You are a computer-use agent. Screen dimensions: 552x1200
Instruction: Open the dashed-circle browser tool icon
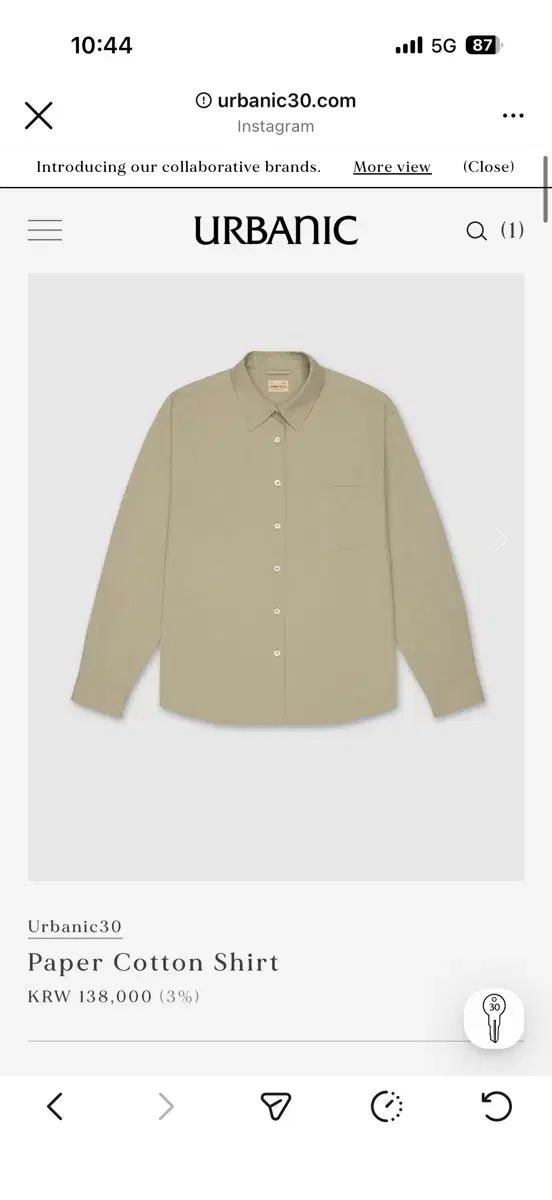pyautogui.click(x=386, y=1106)
